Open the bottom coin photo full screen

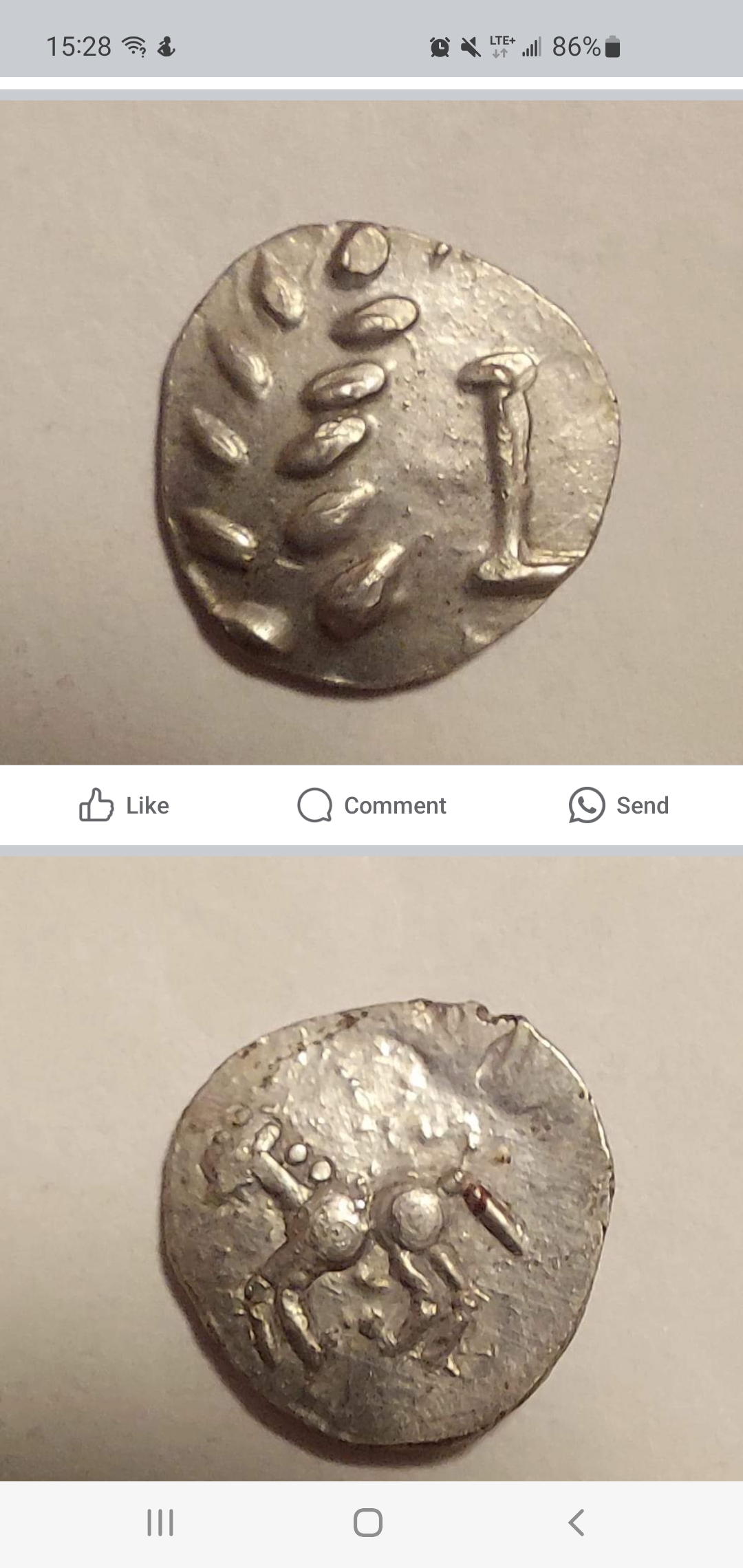[x=385, y=1224]
